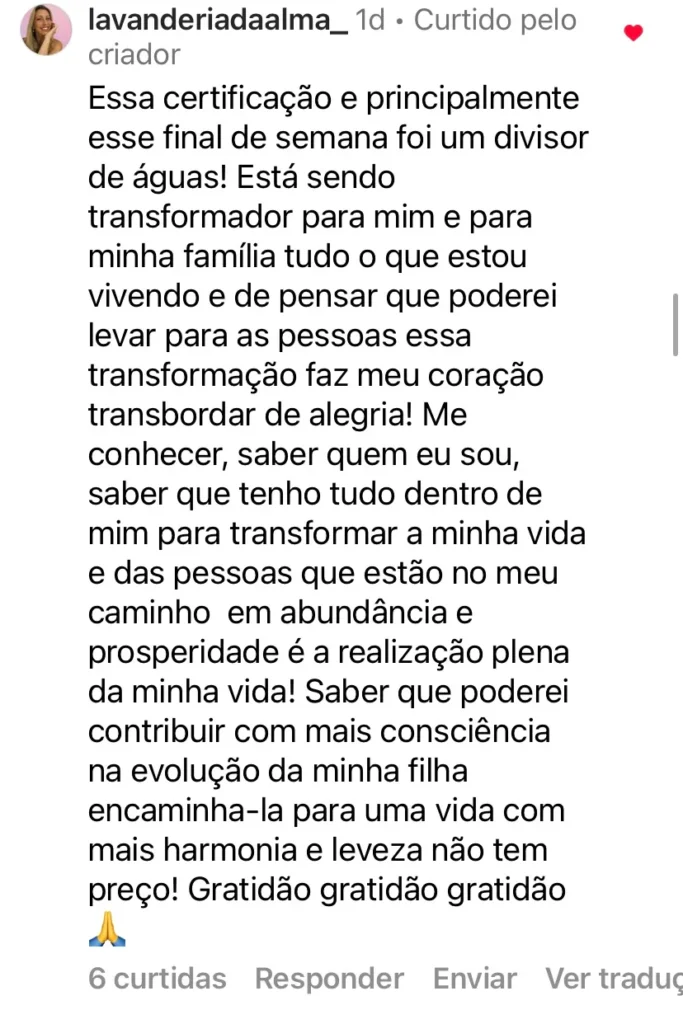Tap Enviar to send this comment
The height and width of the screenshot is (1024, 683).
pyautogui.click(x=475, y=978)
